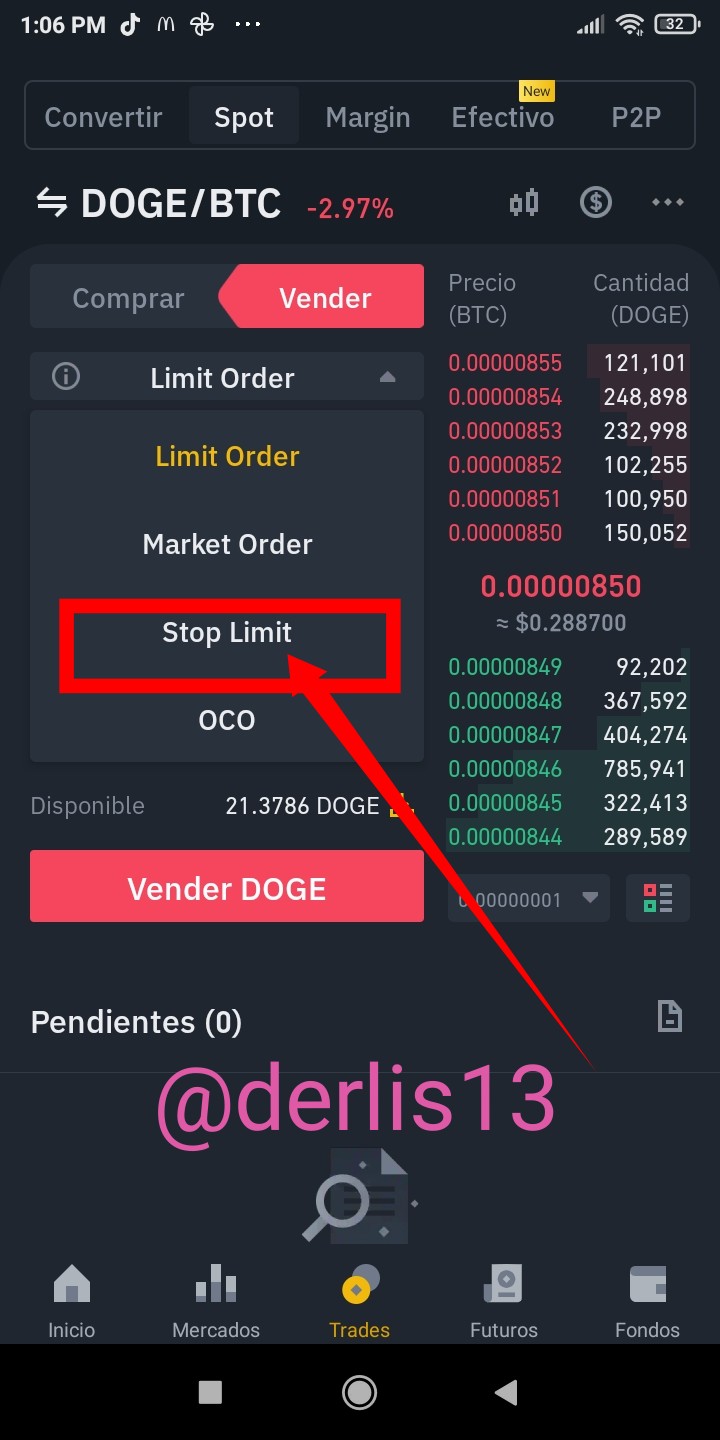Go to the Mercados tab
Image resolution: width=720 pixels, height=1440 pixels.
coord(216,1302)
